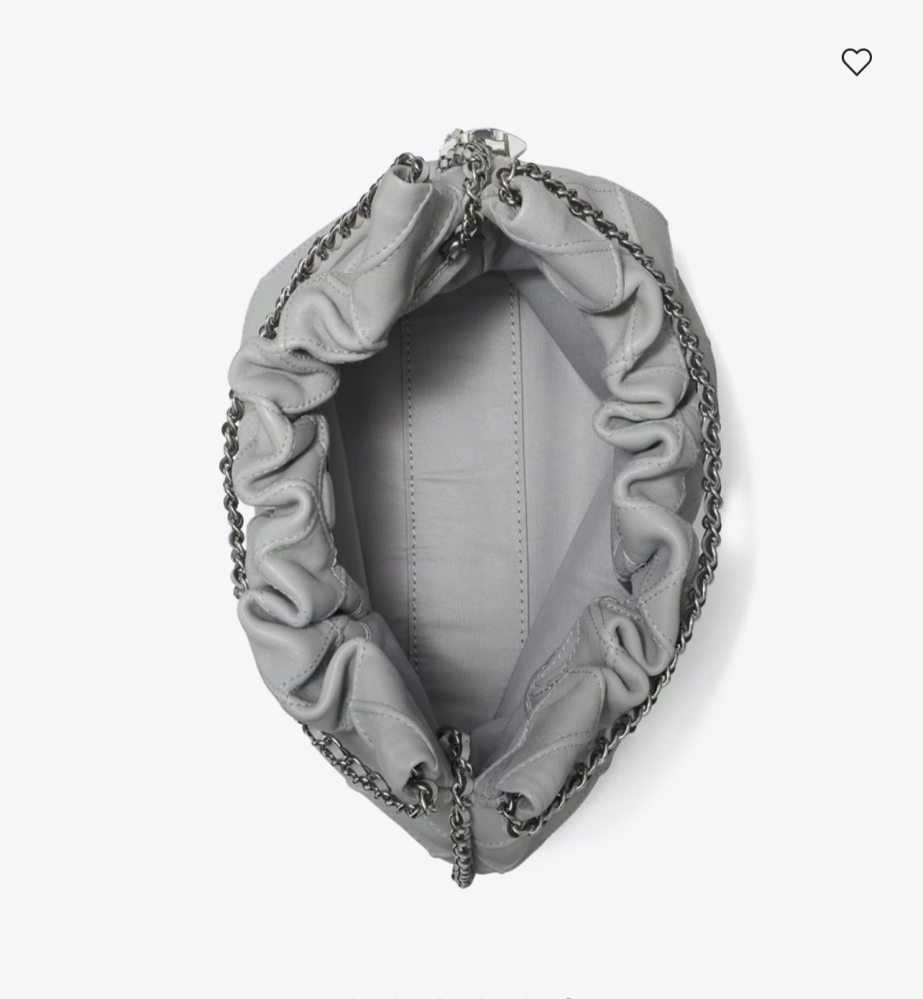Add the grey bag to wishlist
This screenshot has height=999, width=923.
856,62
